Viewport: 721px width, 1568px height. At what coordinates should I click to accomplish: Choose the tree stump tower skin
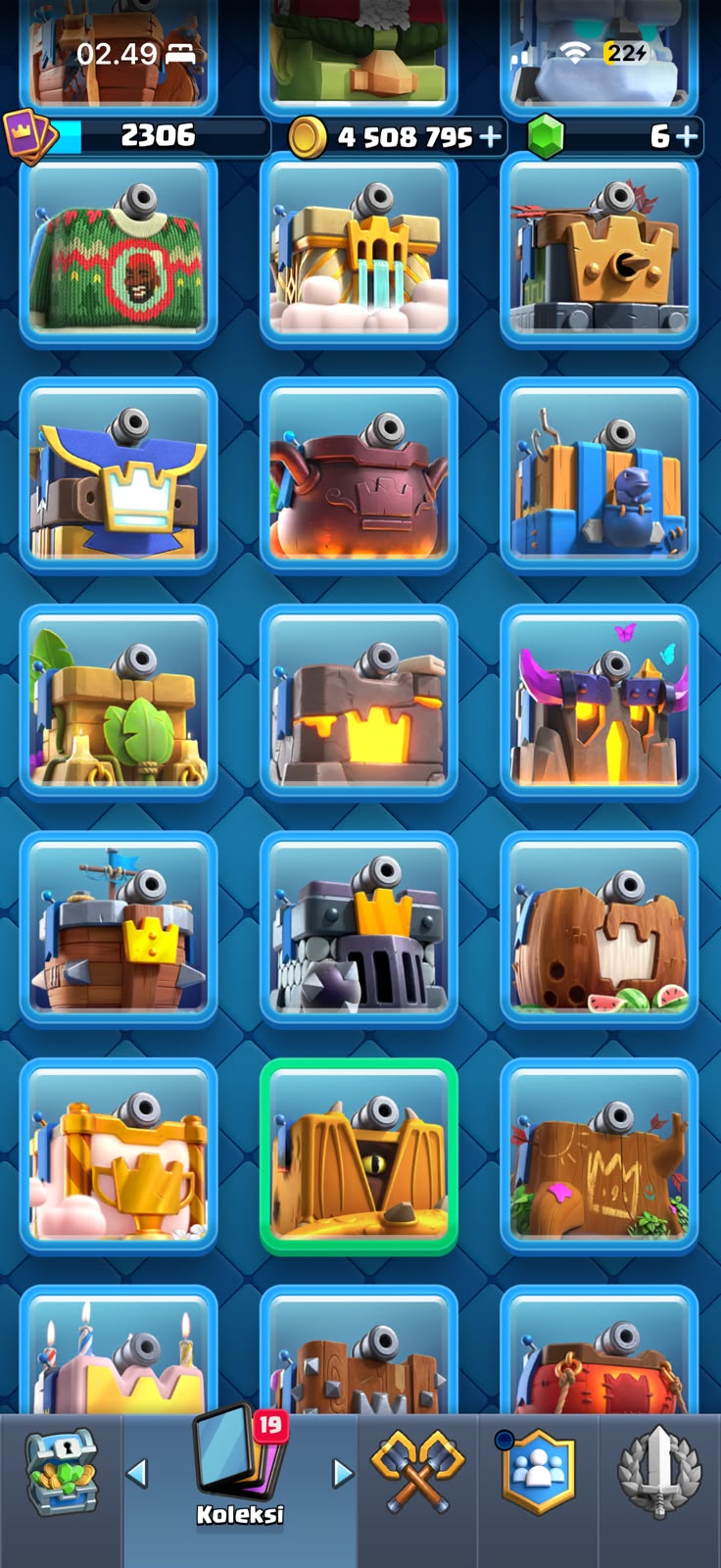point(599,1156)
